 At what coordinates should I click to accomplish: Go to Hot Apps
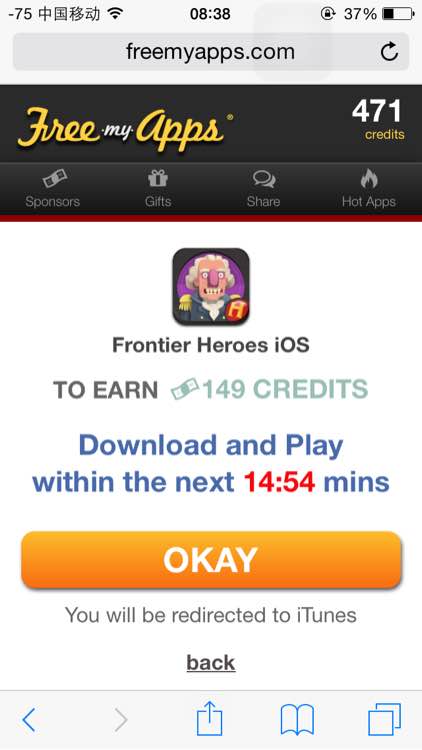coord(369,189)
